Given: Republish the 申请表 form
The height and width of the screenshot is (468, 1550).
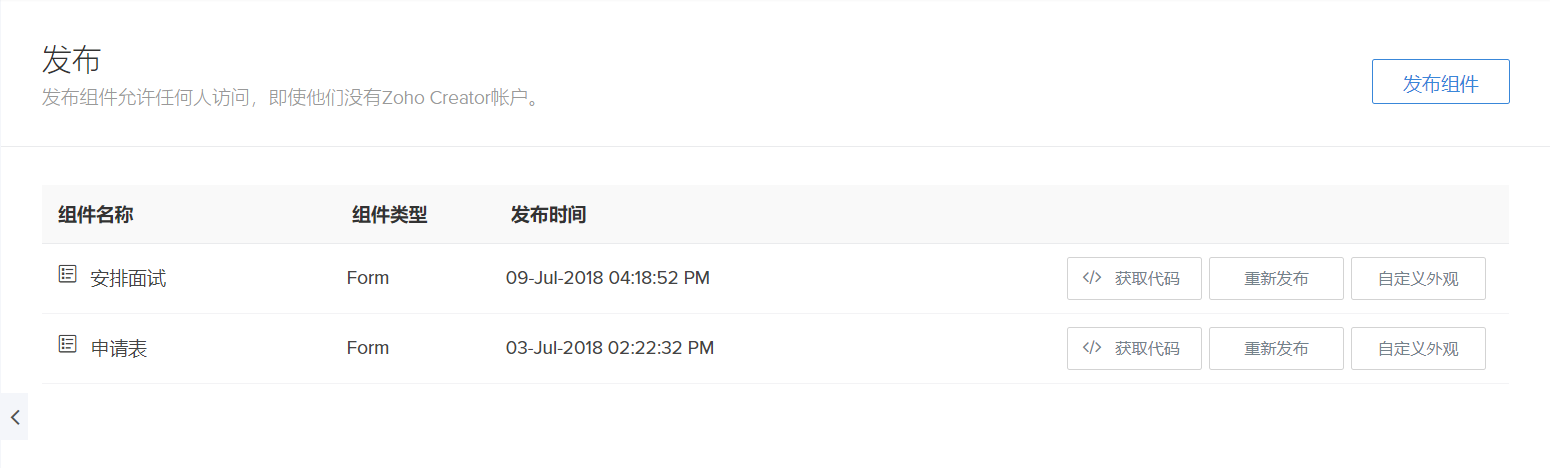Looking at the screenshot, I should coord(1276,349).
